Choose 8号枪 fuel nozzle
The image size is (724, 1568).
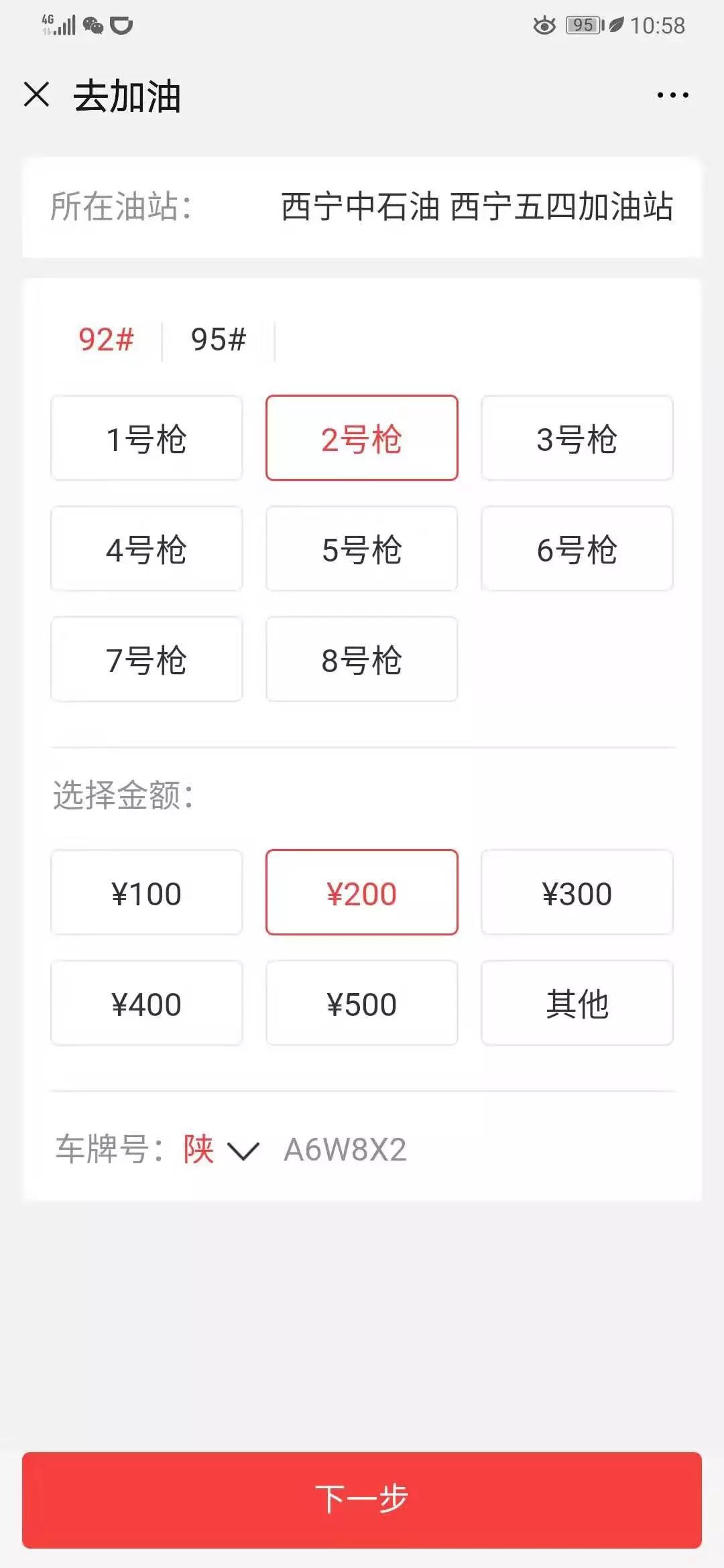click(361, 659)
